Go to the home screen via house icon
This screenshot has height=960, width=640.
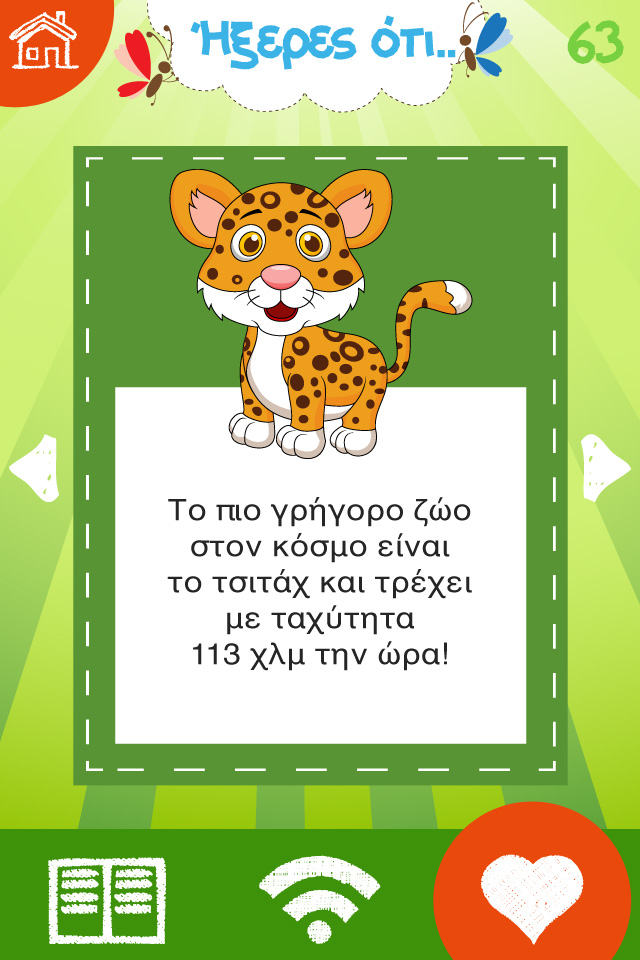43,40
